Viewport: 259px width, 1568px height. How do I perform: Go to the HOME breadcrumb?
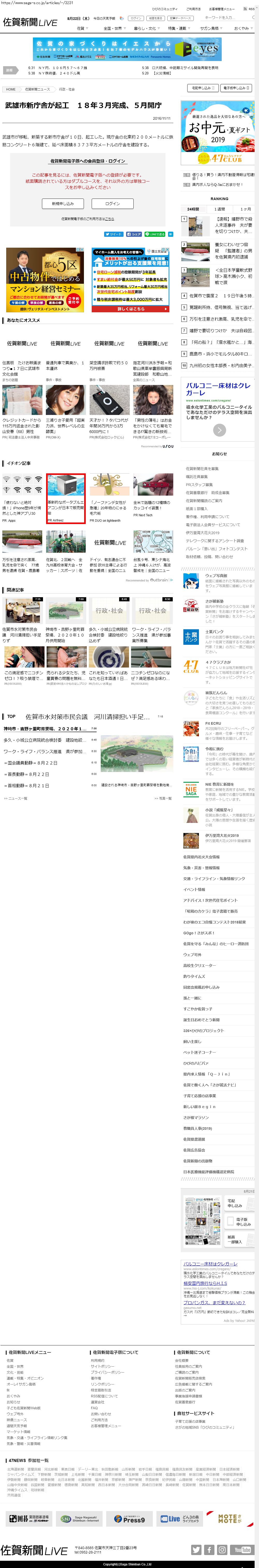tap(11, 89)
